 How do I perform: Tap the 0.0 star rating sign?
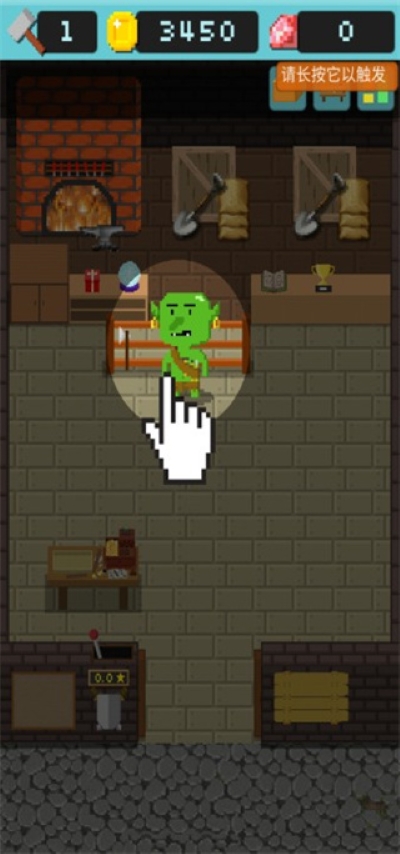[x=109, y=678]
